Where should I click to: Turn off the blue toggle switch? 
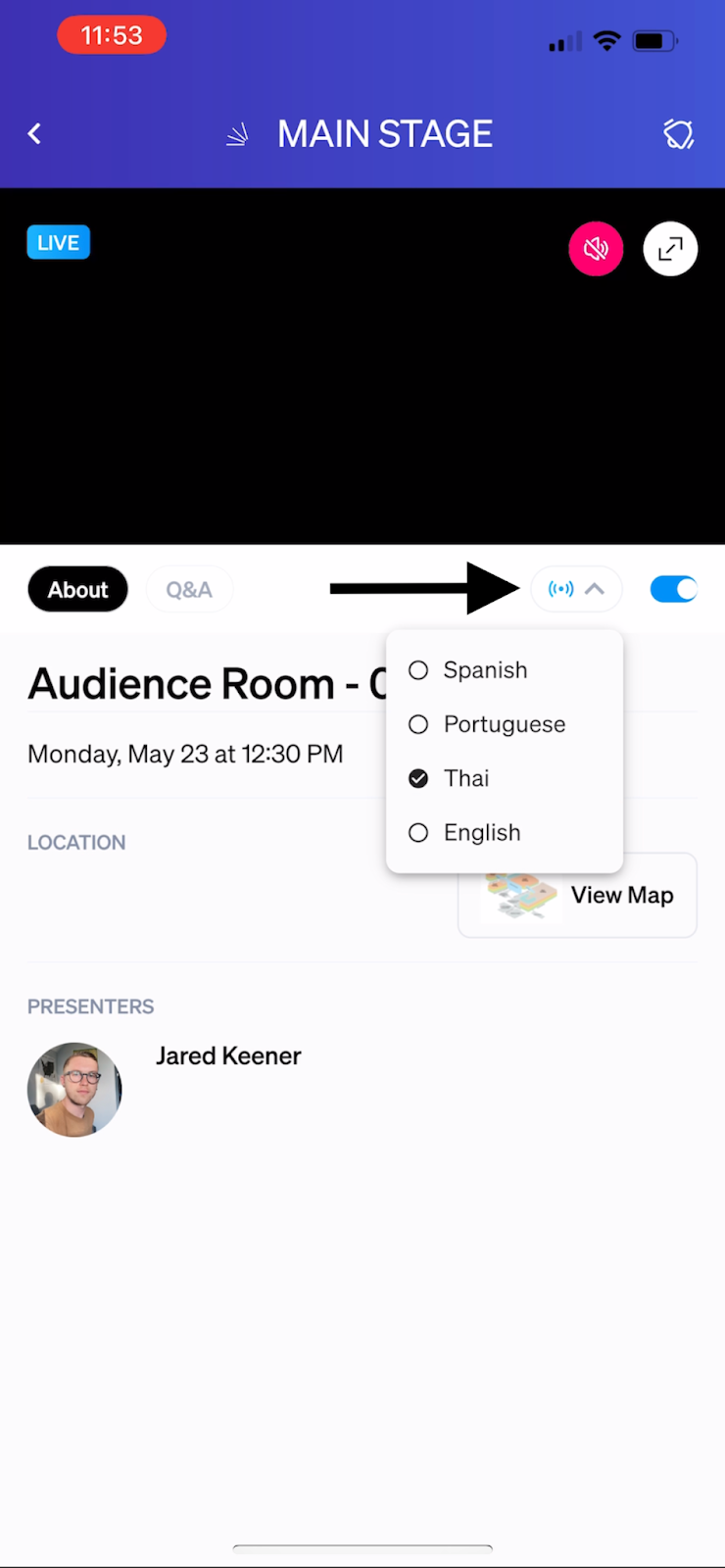point(674,589)
